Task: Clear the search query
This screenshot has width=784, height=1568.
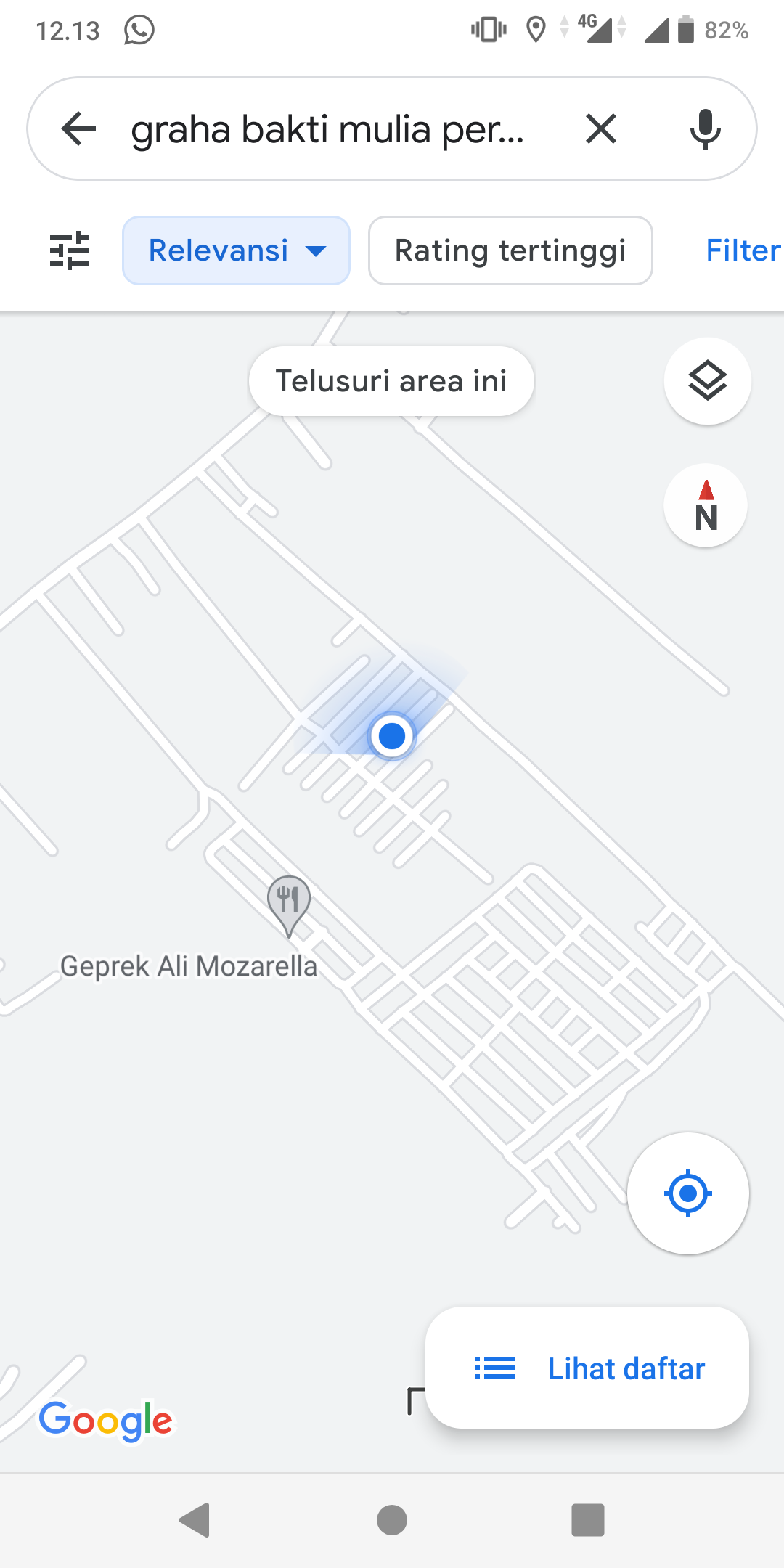Action: tap(601, 129)
